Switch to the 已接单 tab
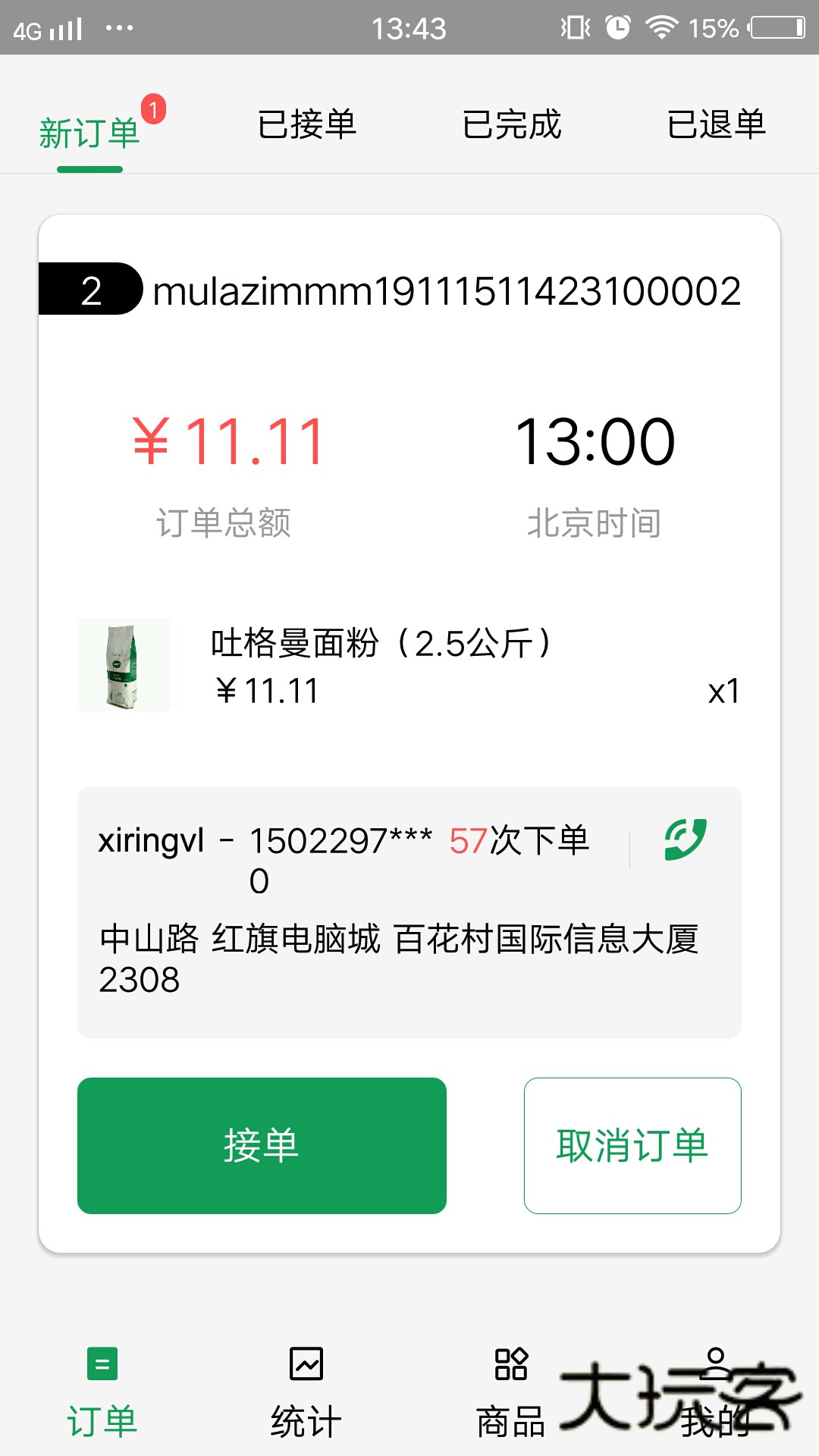Viewport: 819px width, 1456px height. click(307, 125)
